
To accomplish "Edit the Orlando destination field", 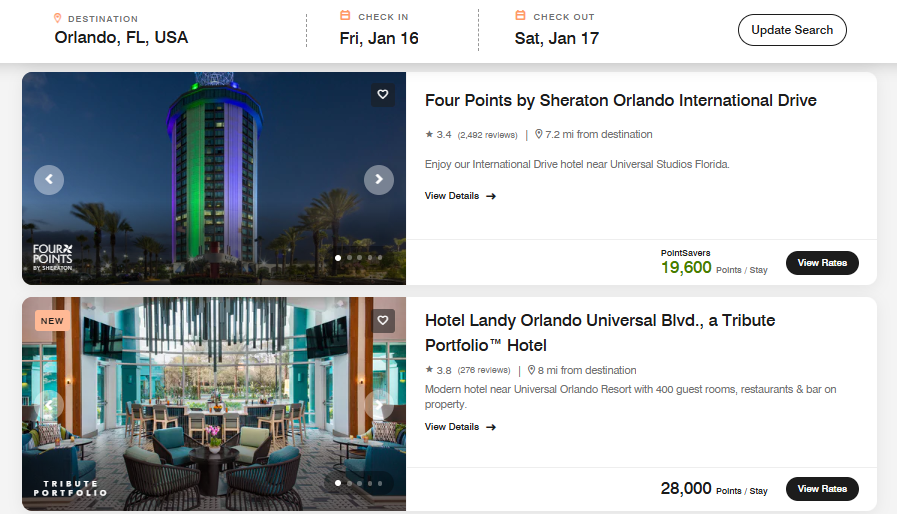I will coord(121,38).
